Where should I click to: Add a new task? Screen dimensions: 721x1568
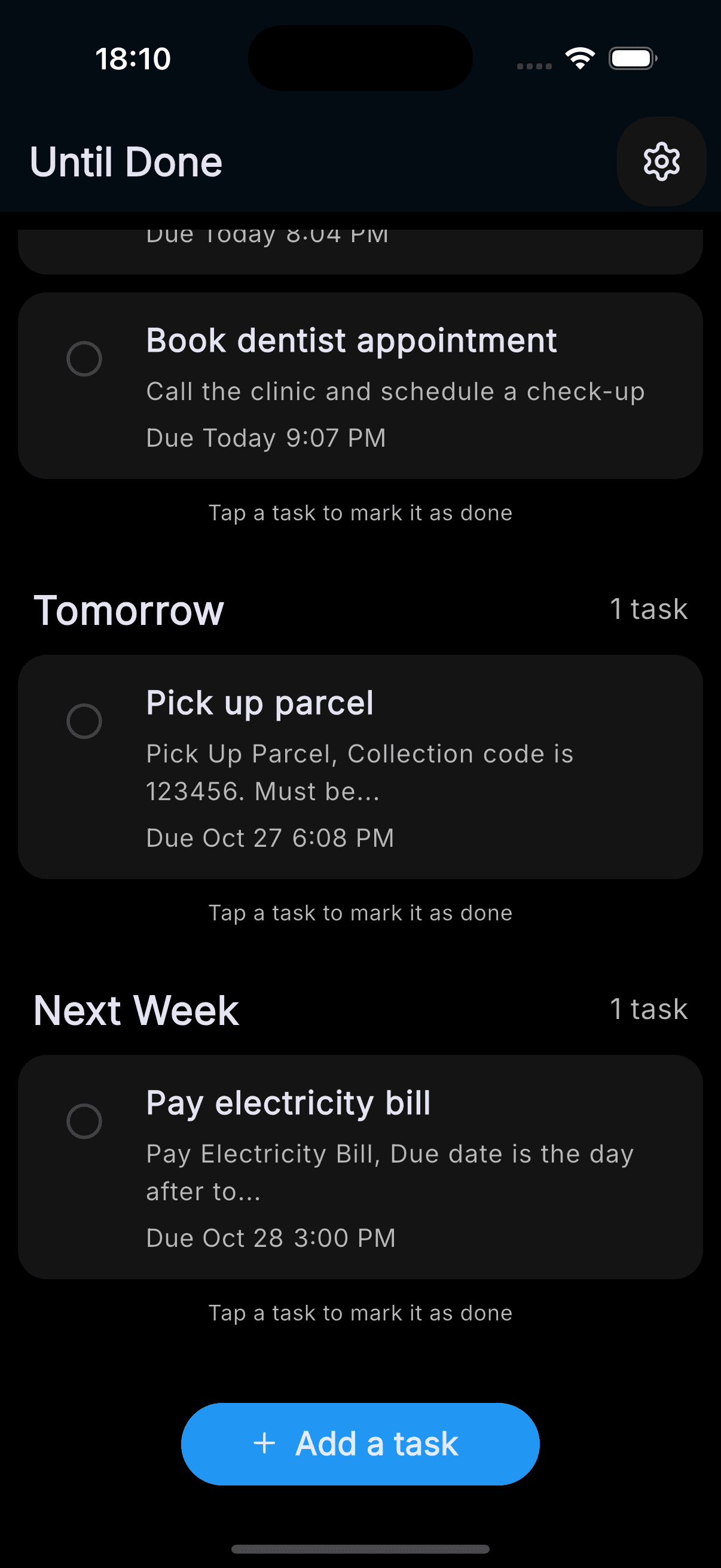pyautogui.click(x=360, y=1443)
